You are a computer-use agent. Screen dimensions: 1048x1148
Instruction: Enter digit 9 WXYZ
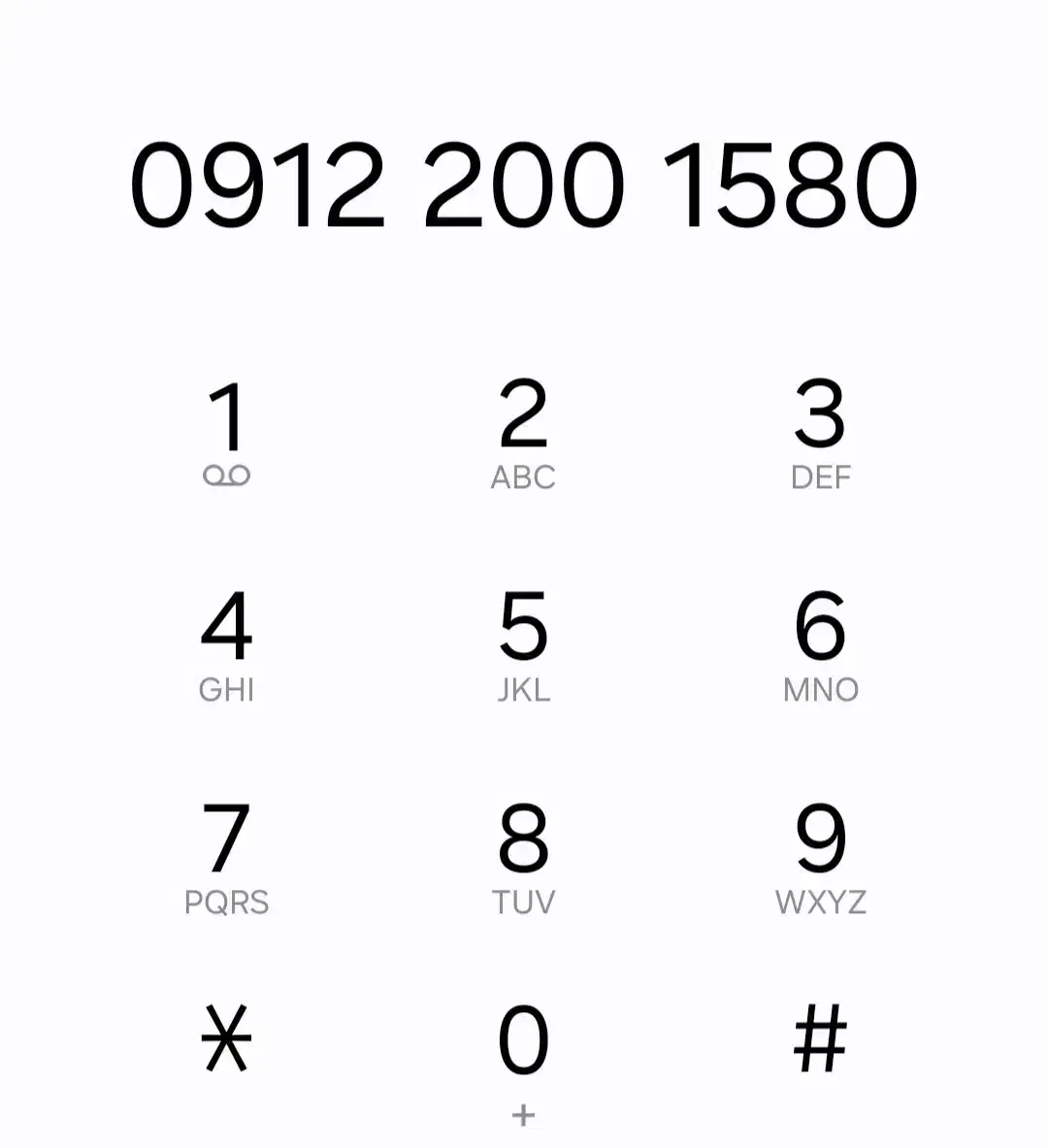tap(820, 858)
